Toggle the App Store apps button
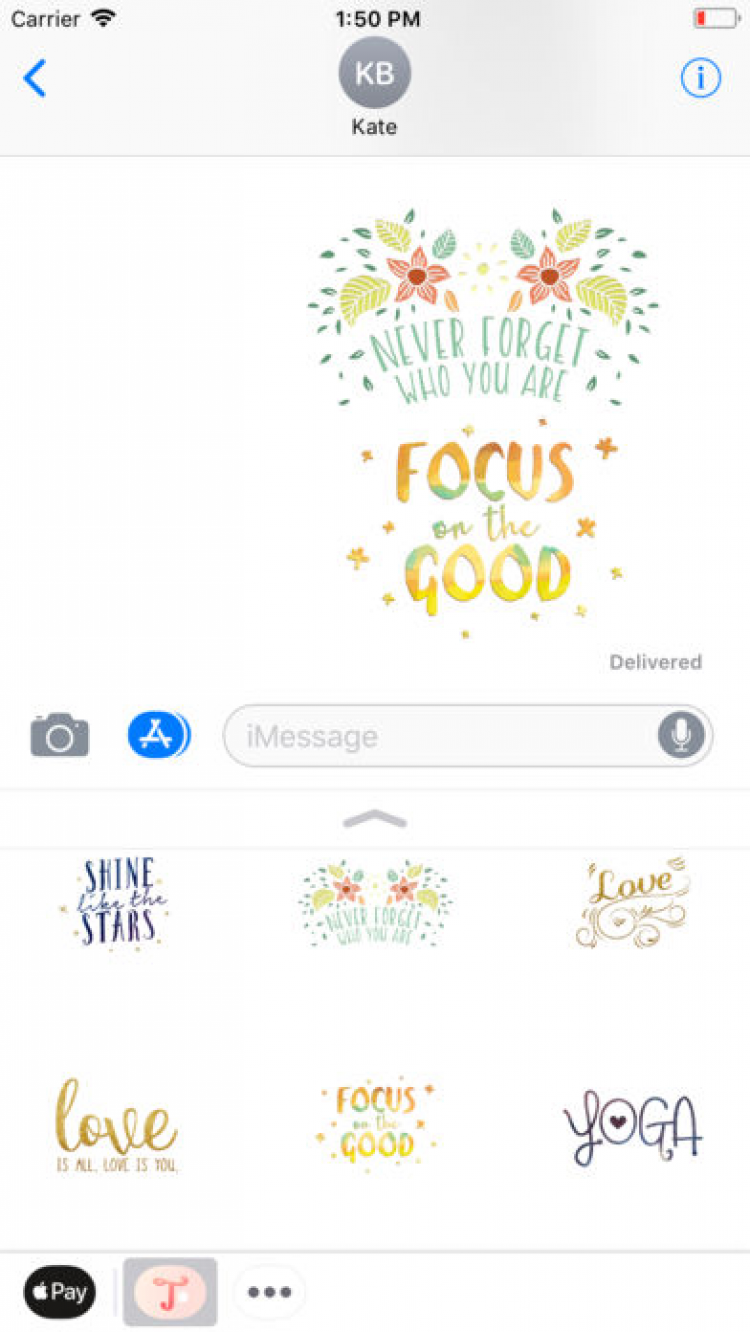The width and height of the screenshot is (750, 1332). point(158,736)
